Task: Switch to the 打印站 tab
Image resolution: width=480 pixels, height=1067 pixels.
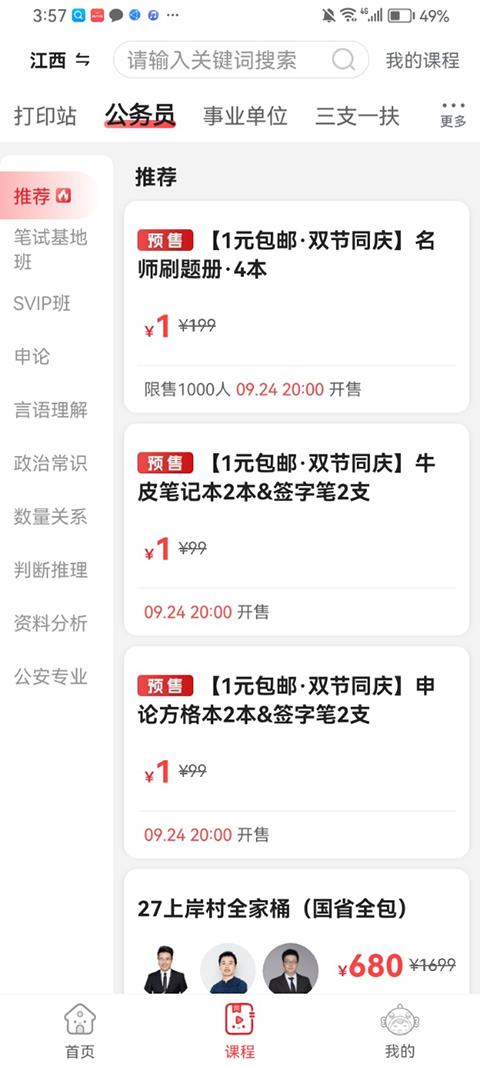Action: click(45, 116)
